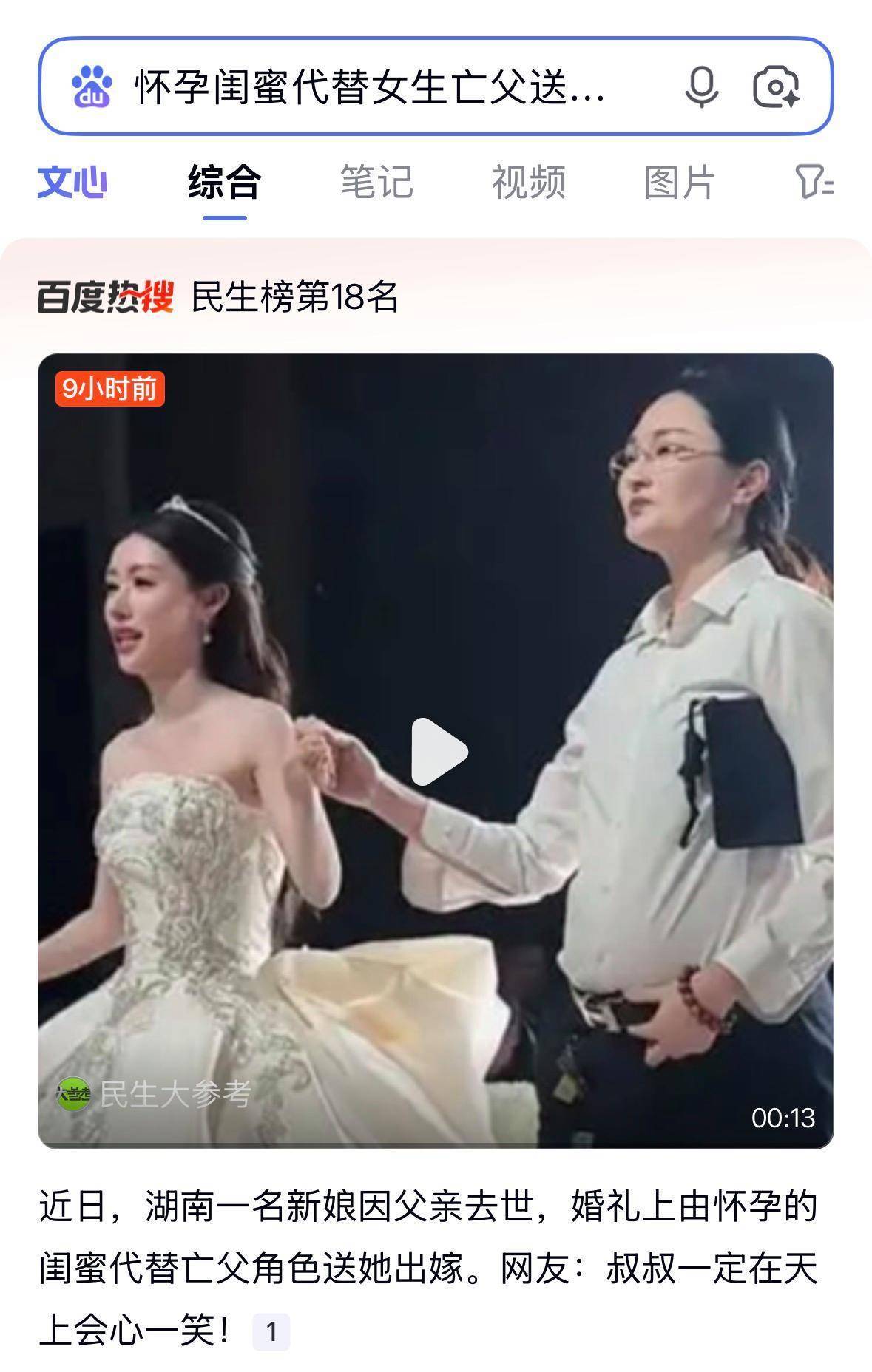Switch to the 文心 tab

(x=72, y=182)
